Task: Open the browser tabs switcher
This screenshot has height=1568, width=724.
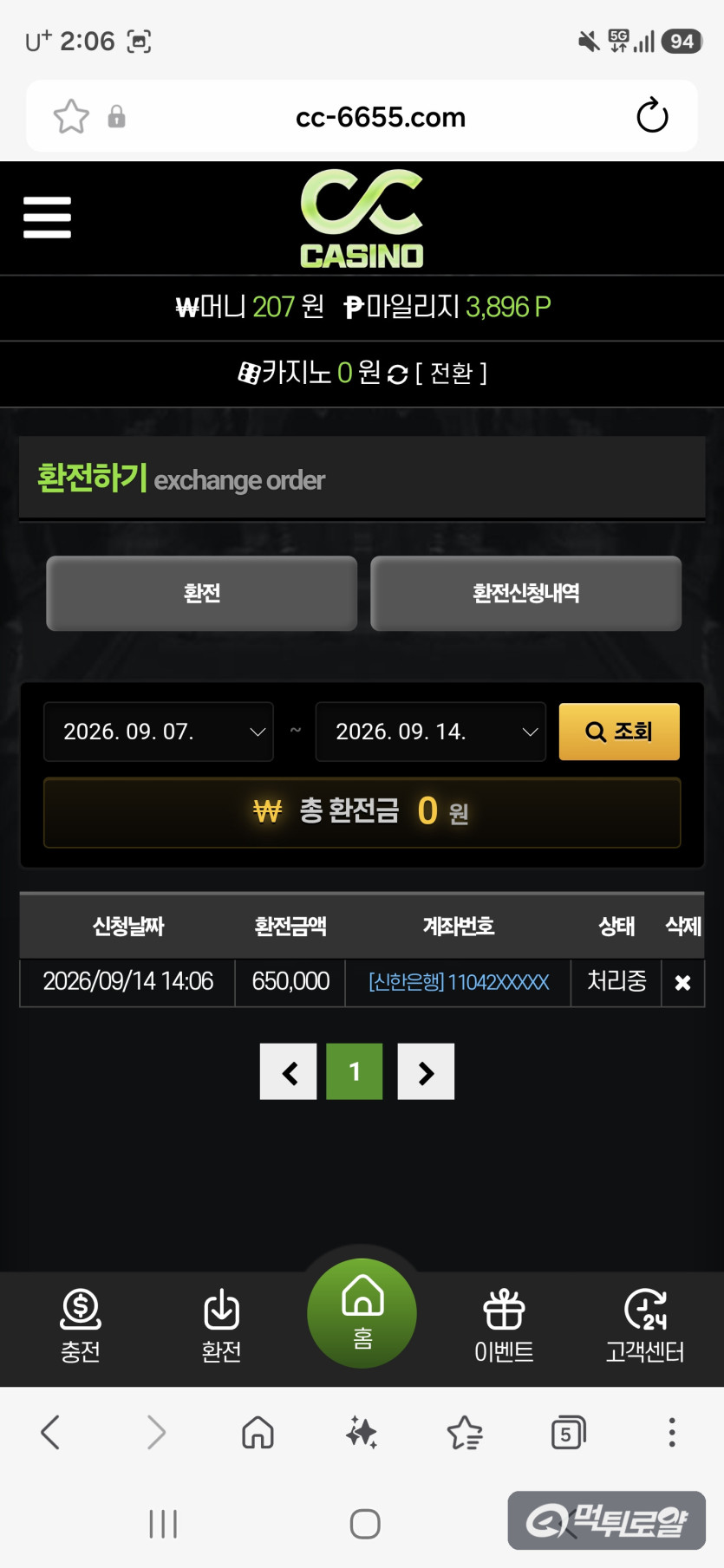Action: coord(568,1433)
